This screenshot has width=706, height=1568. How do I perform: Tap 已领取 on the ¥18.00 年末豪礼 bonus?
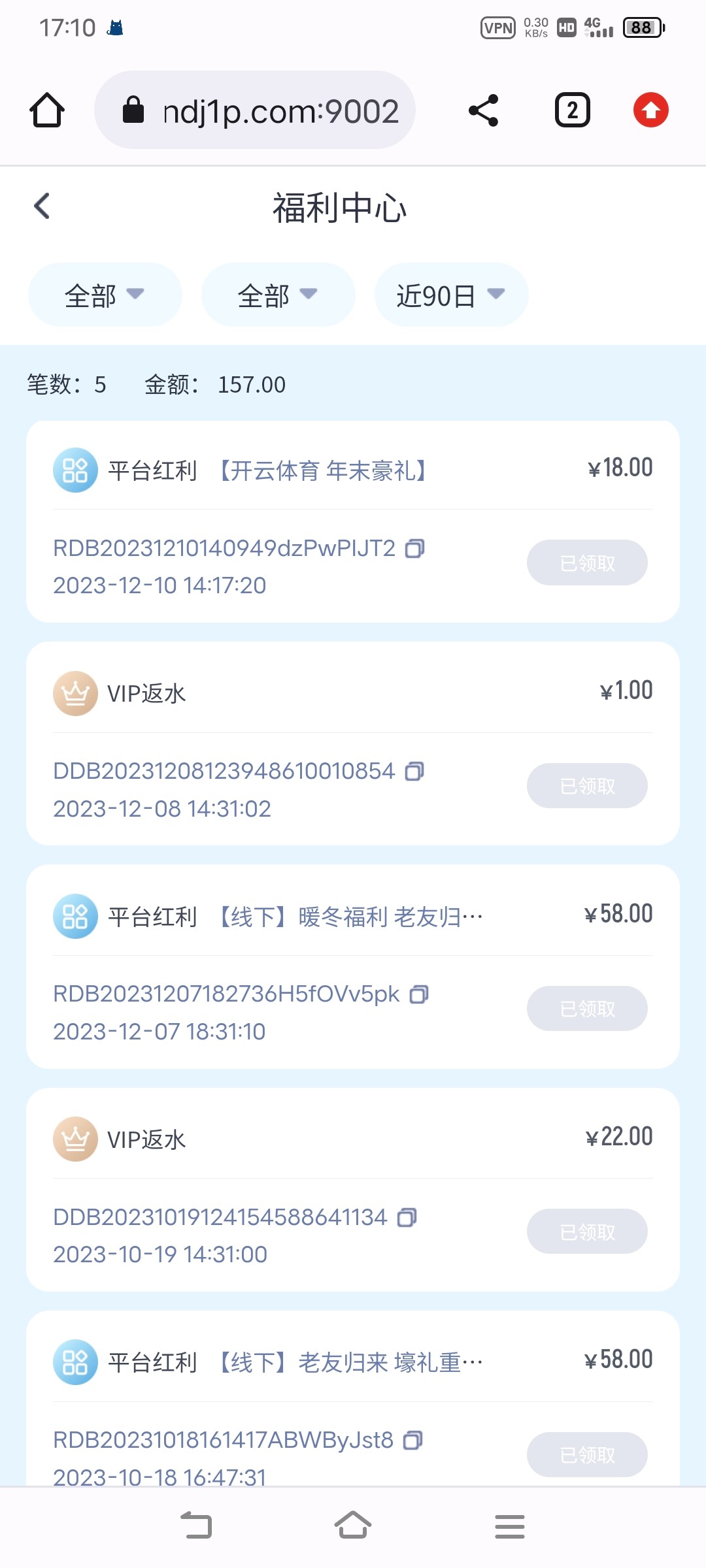tap(587, 563)
